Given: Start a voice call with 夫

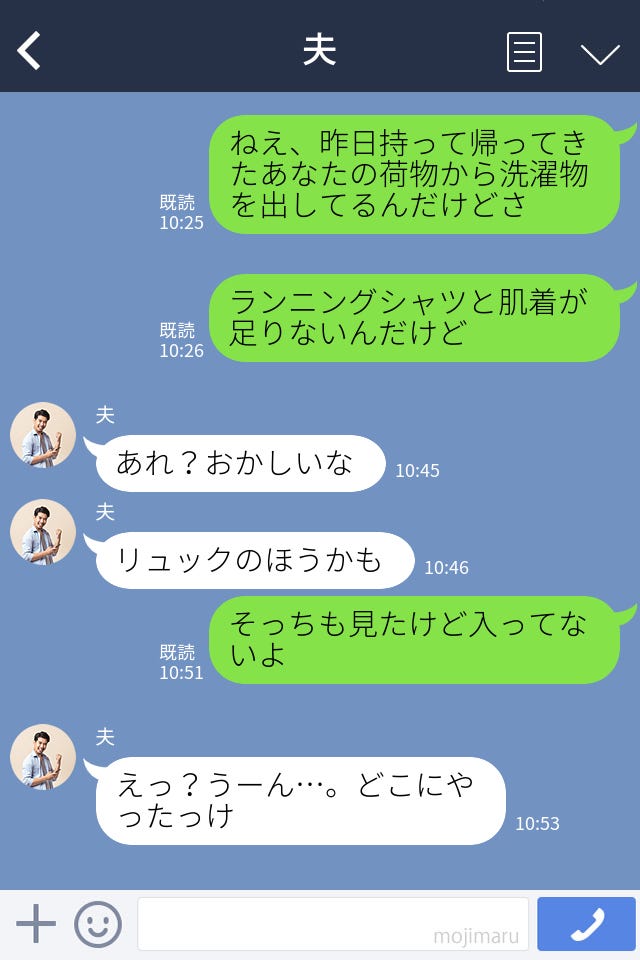Looking at the screenshot, I should tap(586, 924).
